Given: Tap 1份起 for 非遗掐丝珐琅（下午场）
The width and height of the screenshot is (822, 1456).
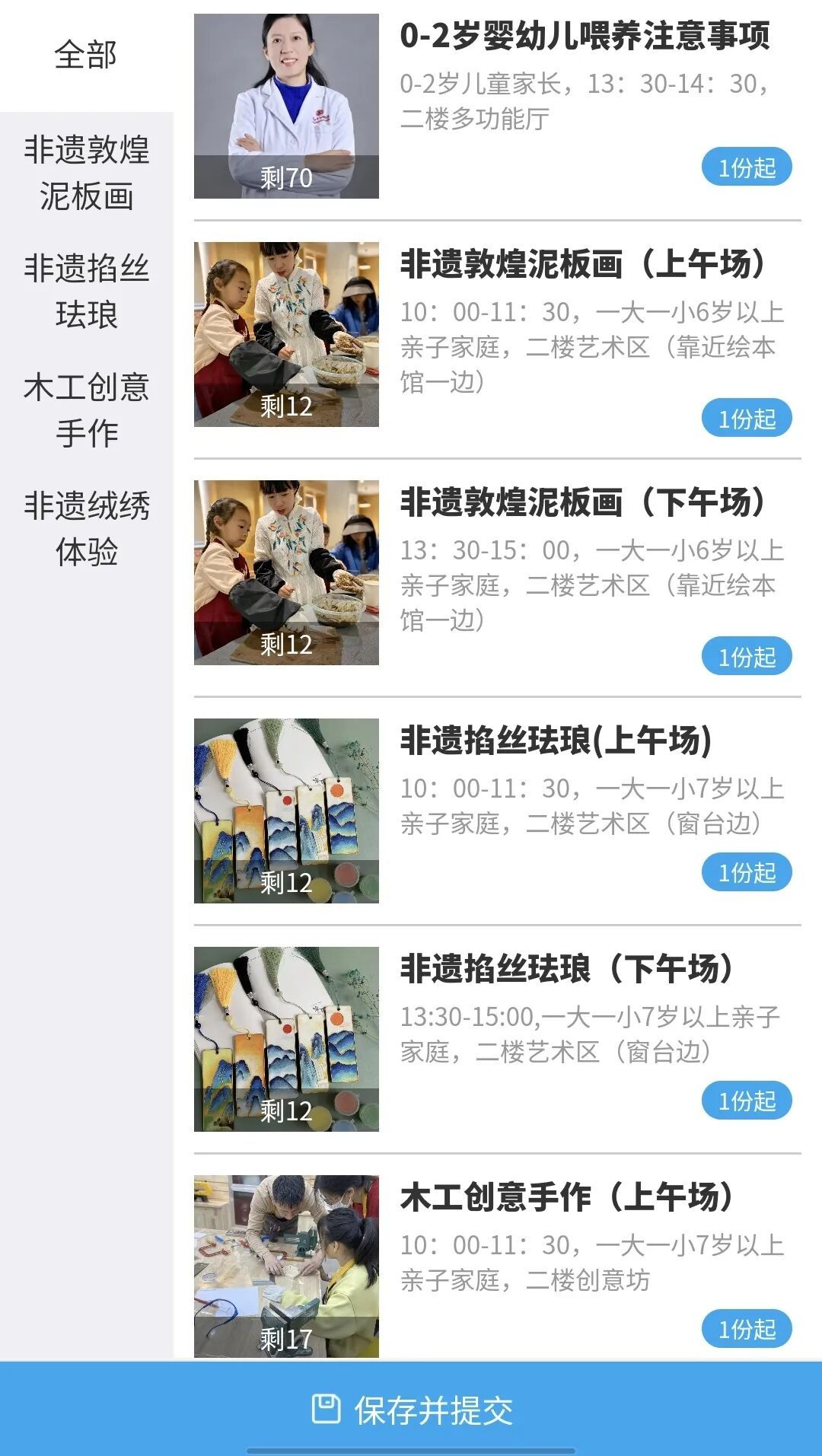Looking at the screenshot, I should (746, 1101).
